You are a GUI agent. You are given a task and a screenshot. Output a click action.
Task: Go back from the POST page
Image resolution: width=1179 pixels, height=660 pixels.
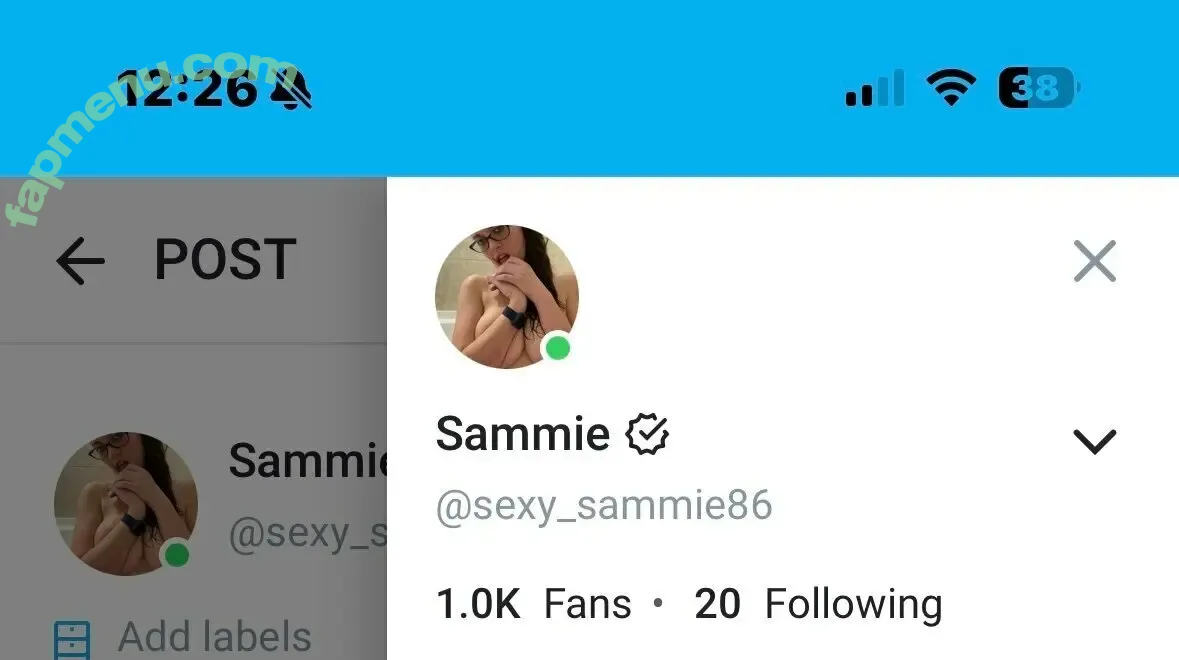81,262
